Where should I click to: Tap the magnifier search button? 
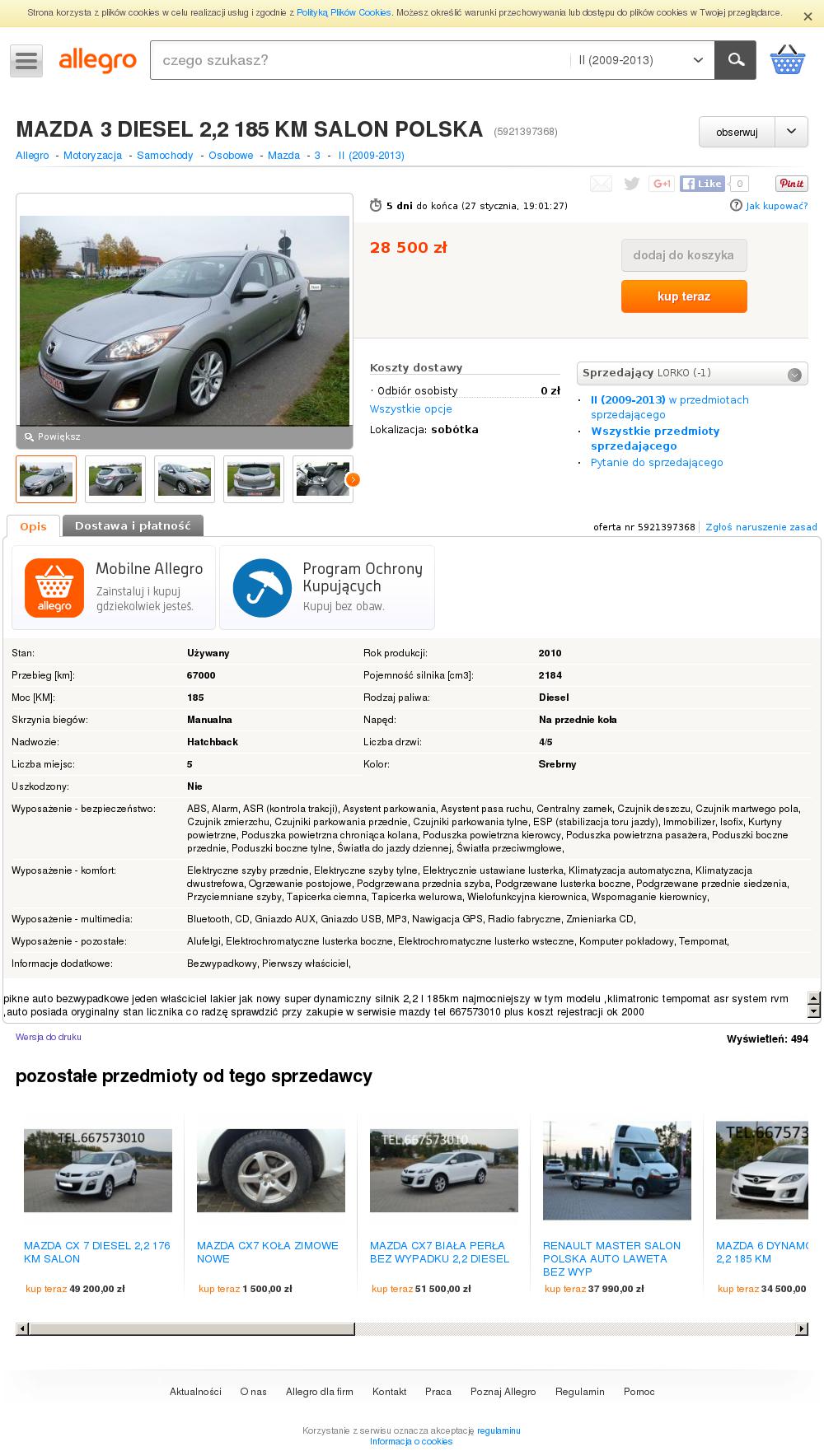coord(735,60)
